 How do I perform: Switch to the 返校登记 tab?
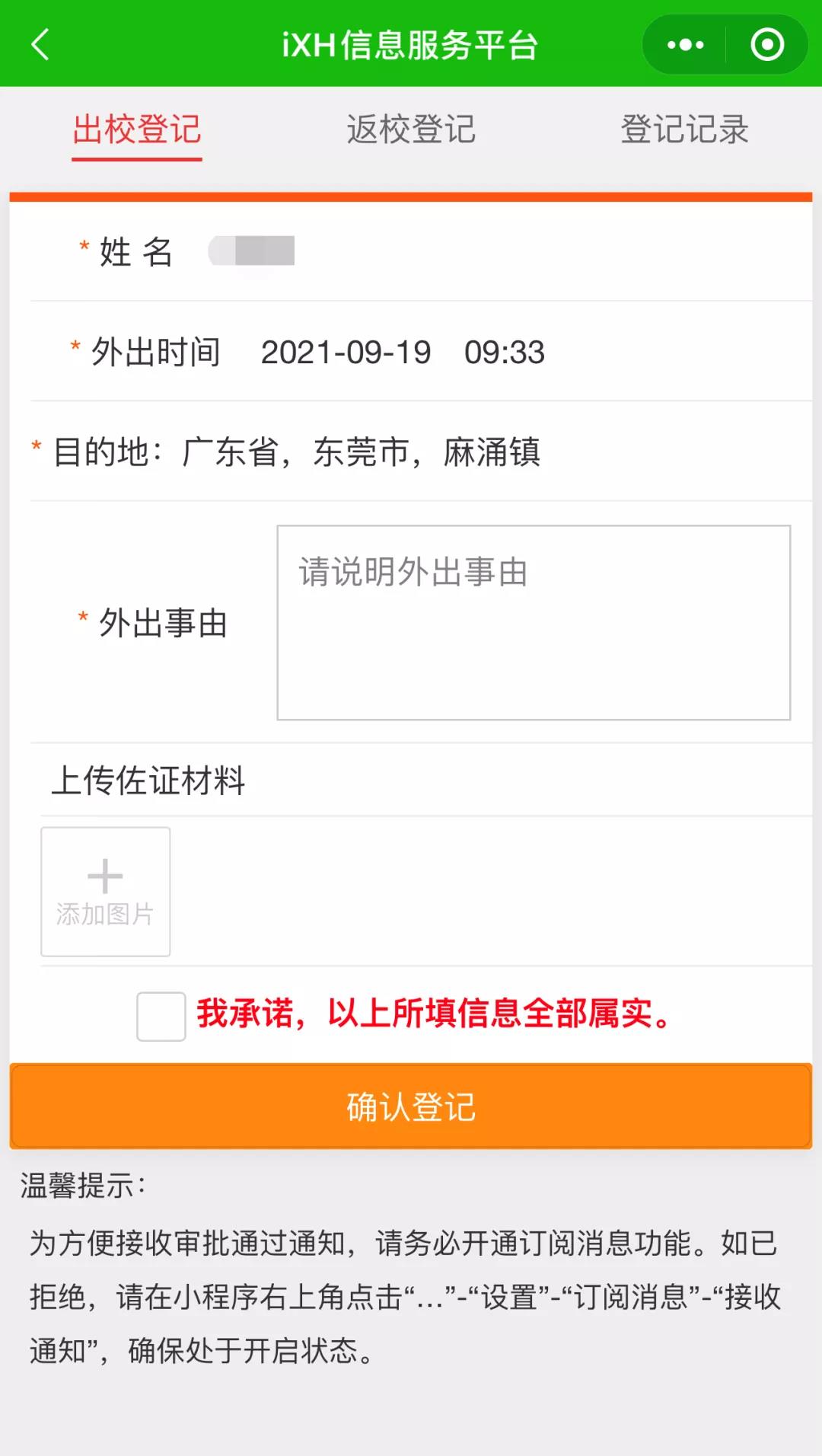(x=410, y=129)
